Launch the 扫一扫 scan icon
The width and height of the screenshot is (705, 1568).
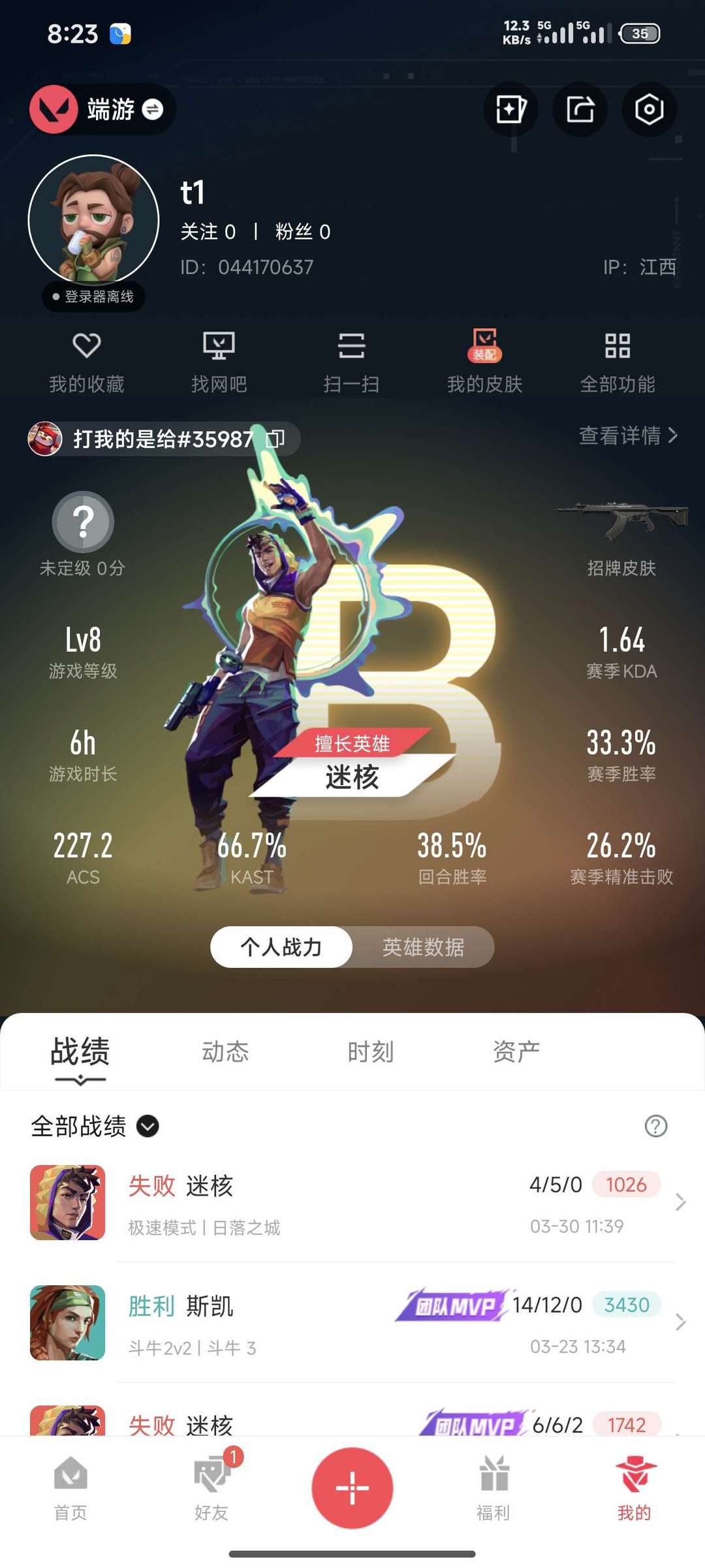click(352, 357)
